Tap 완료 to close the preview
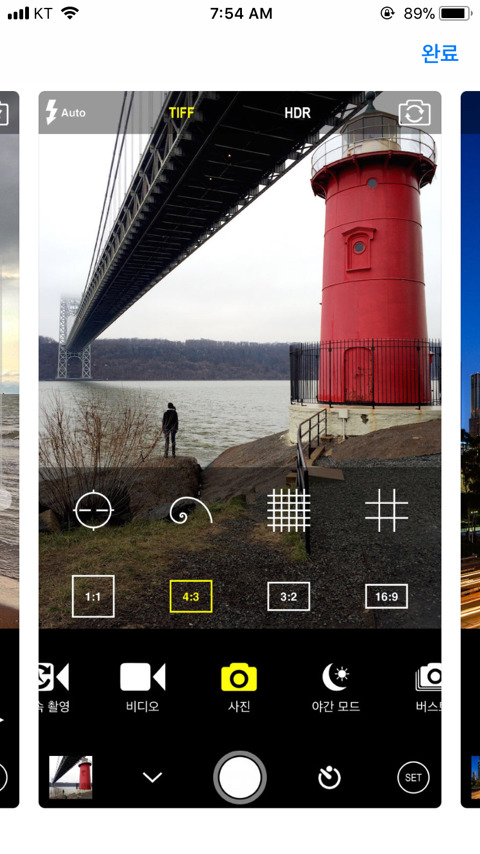 click(440, 53)
